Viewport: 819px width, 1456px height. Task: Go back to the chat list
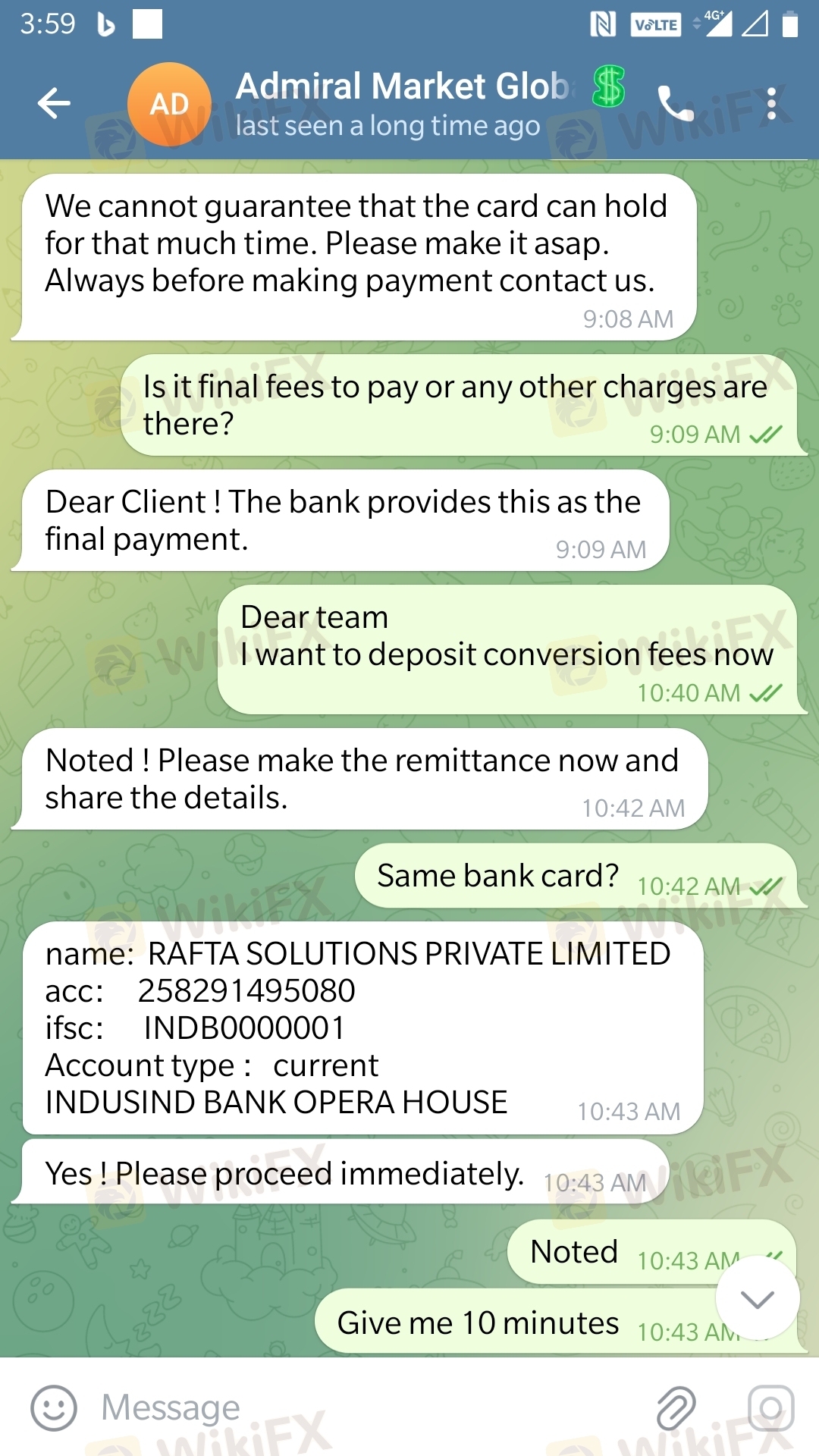point(54,104)
